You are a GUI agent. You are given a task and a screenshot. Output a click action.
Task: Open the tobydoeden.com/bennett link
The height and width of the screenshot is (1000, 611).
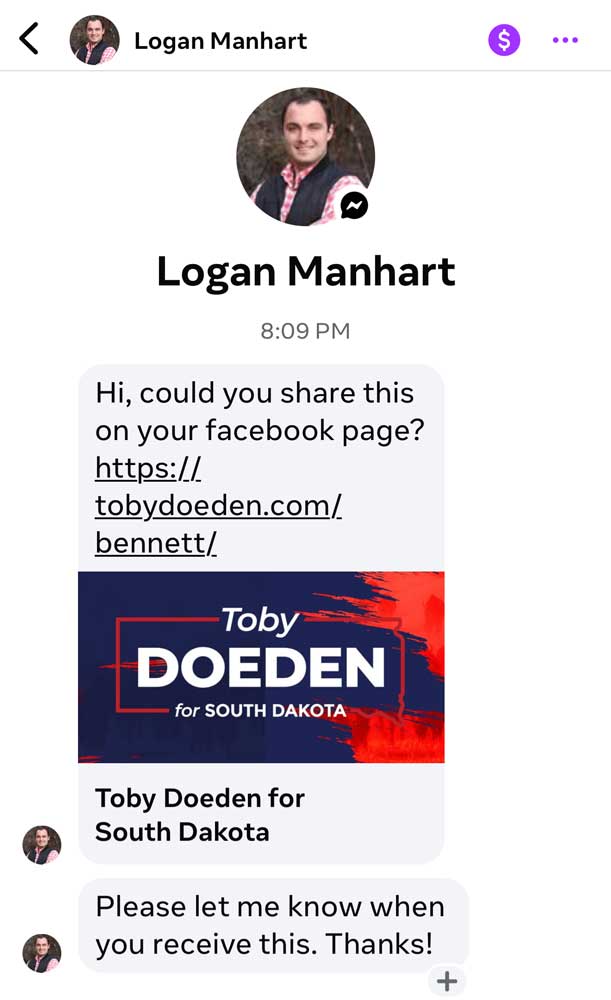tap(218, 506)
